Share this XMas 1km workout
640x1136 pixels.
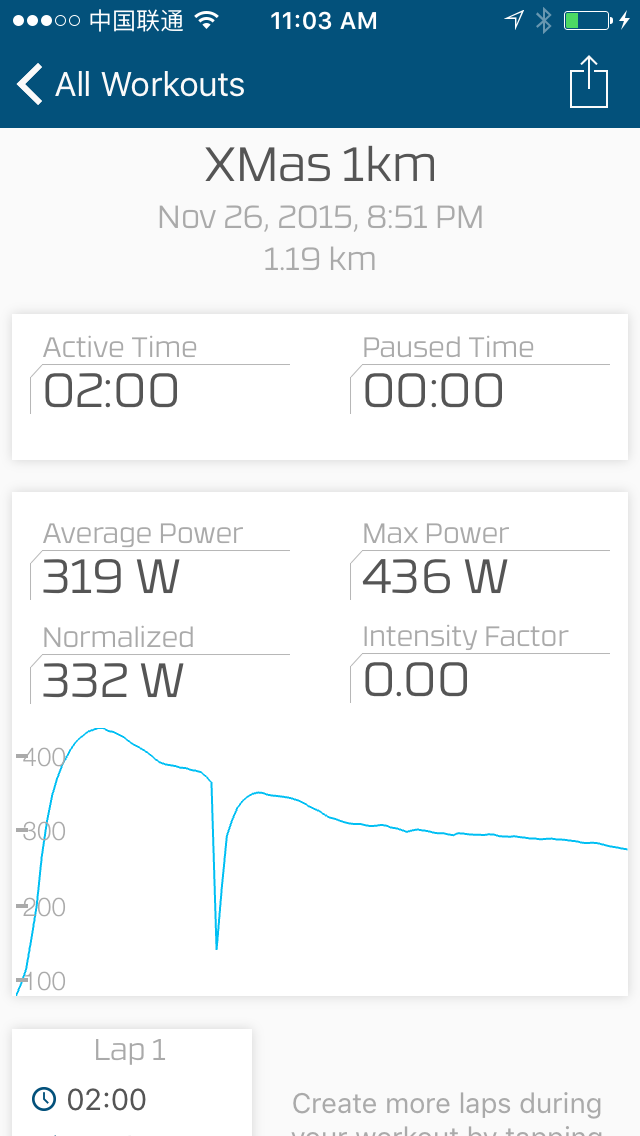[x=589, y=82]
